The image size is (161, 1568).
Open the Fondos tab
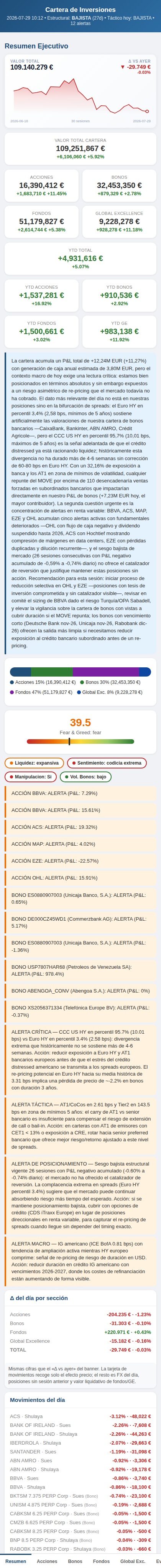(101, 1561)
